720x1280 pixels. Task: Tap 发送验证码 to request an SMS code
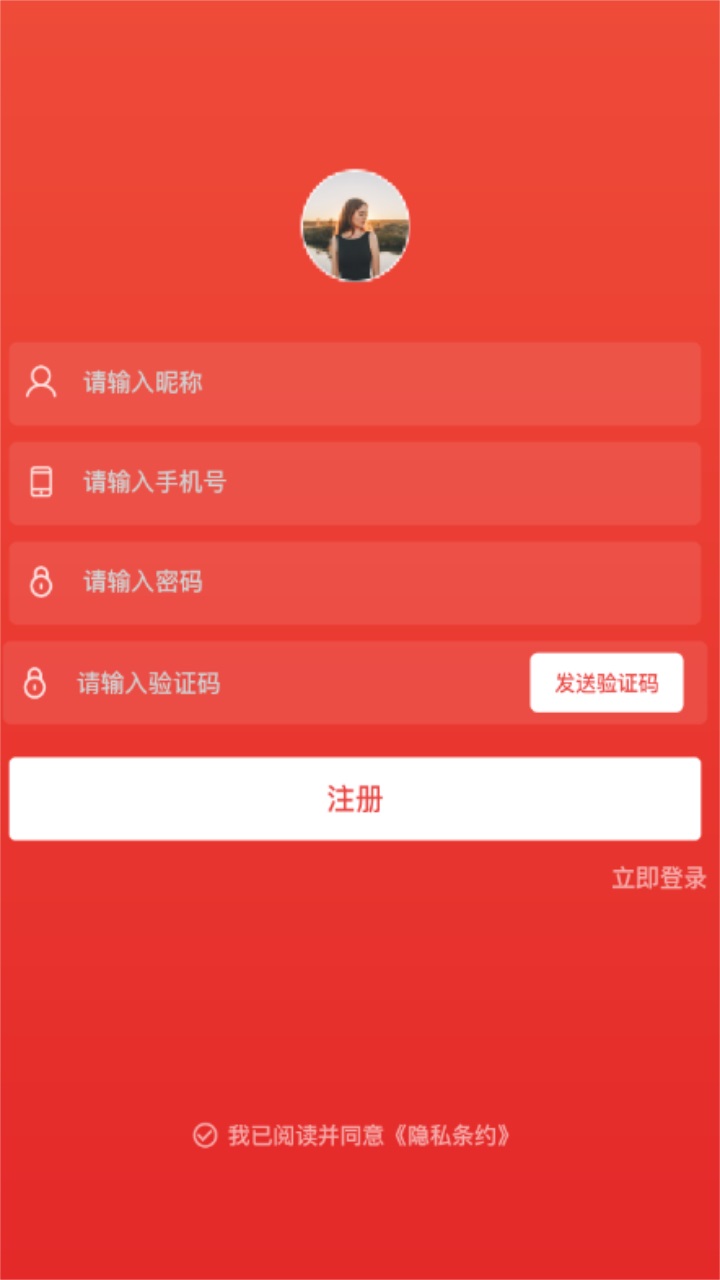[605, 683]
